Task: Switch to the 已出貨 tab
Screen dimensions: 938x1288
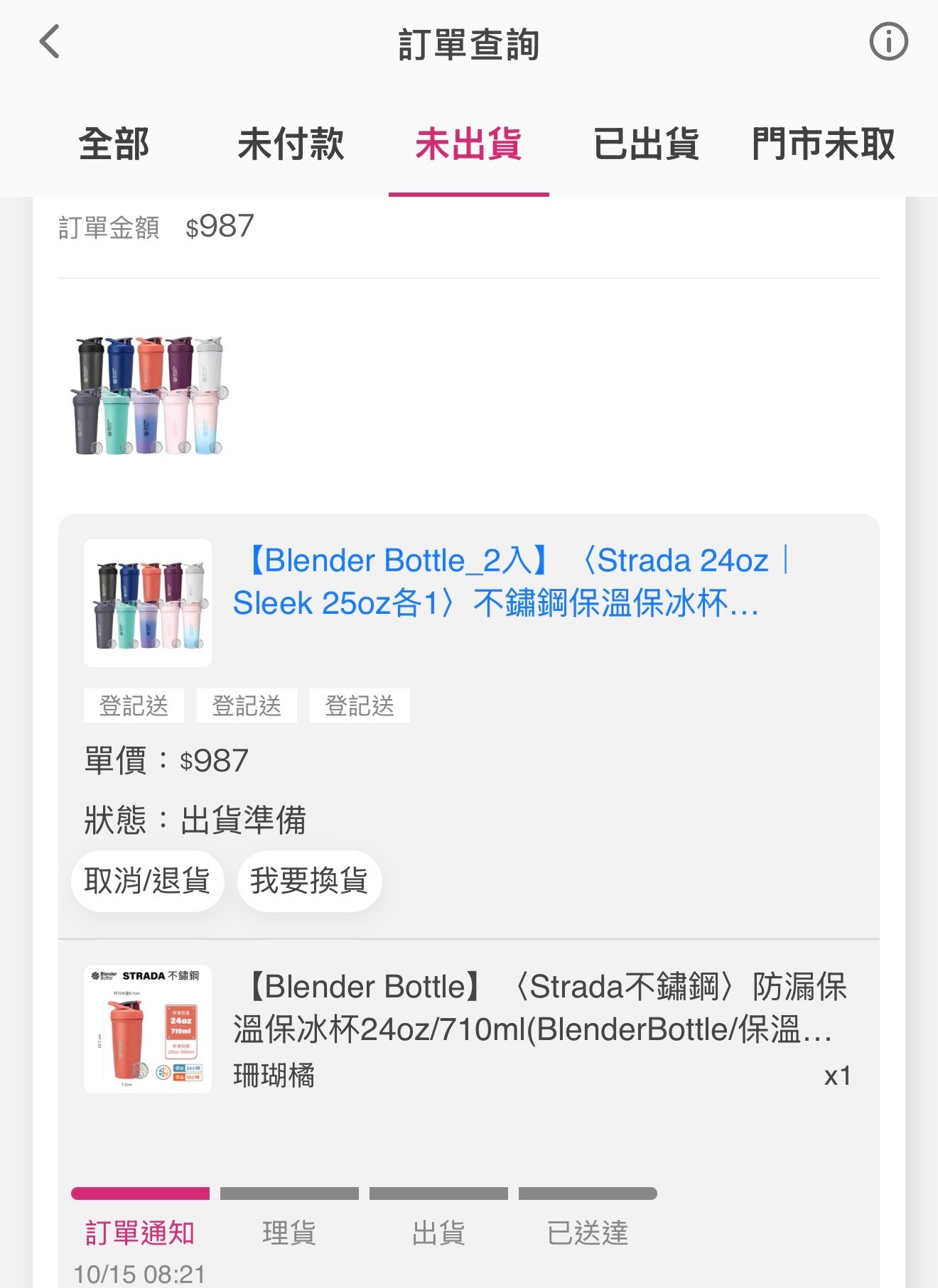Action: click(x=646, y=144)
